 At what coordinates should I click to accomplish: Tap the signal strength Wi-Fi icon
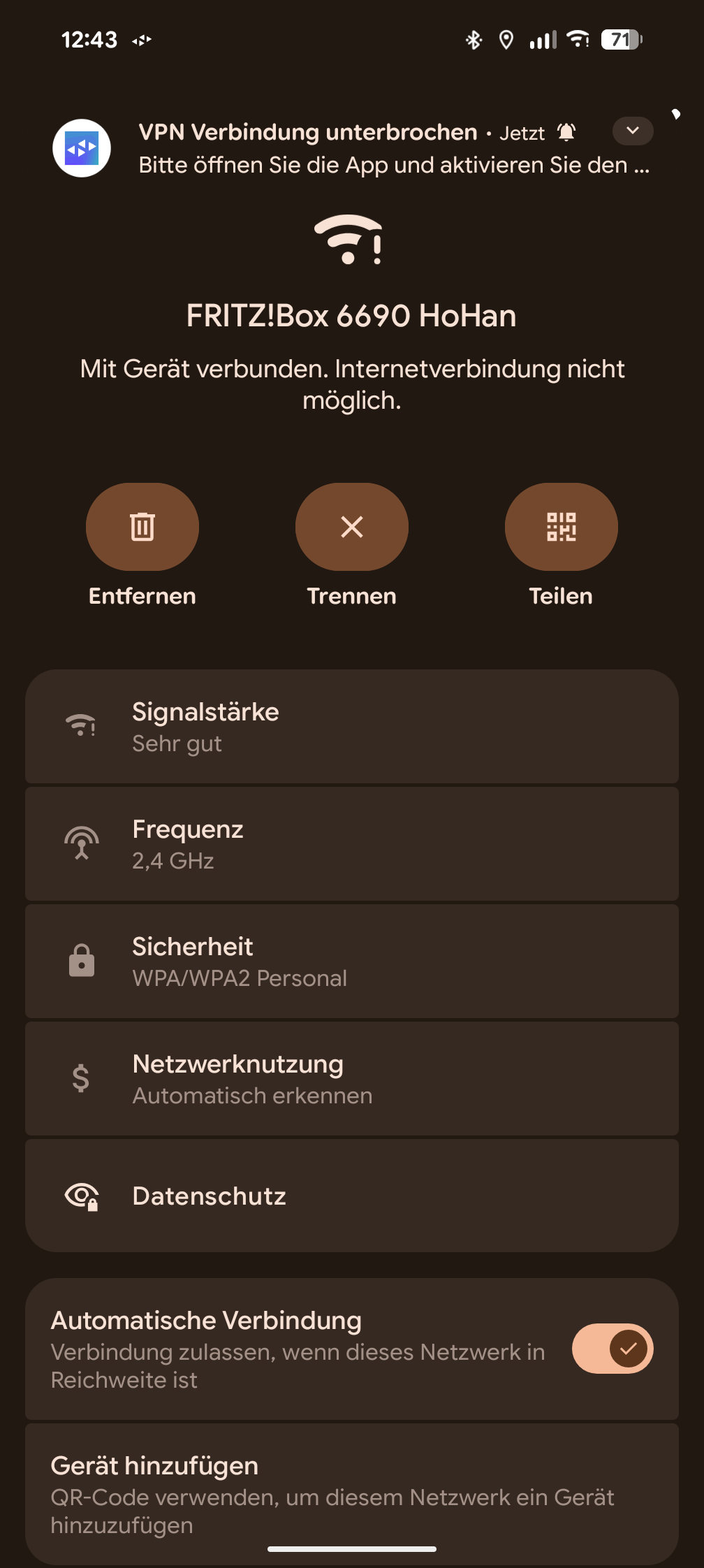tap(80, 726)
